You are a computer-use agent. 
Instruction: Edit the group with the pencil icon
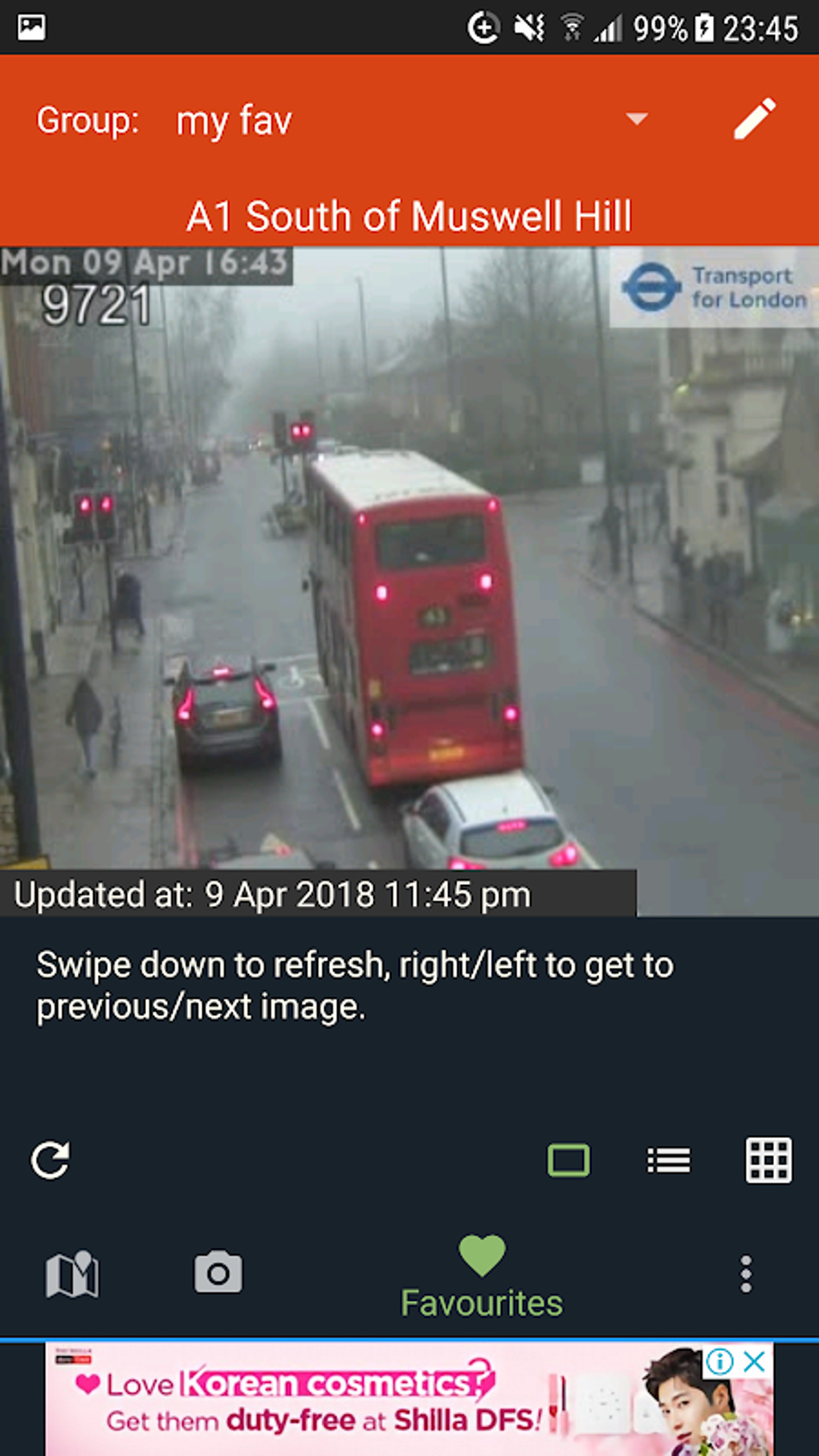coord(755,119)
